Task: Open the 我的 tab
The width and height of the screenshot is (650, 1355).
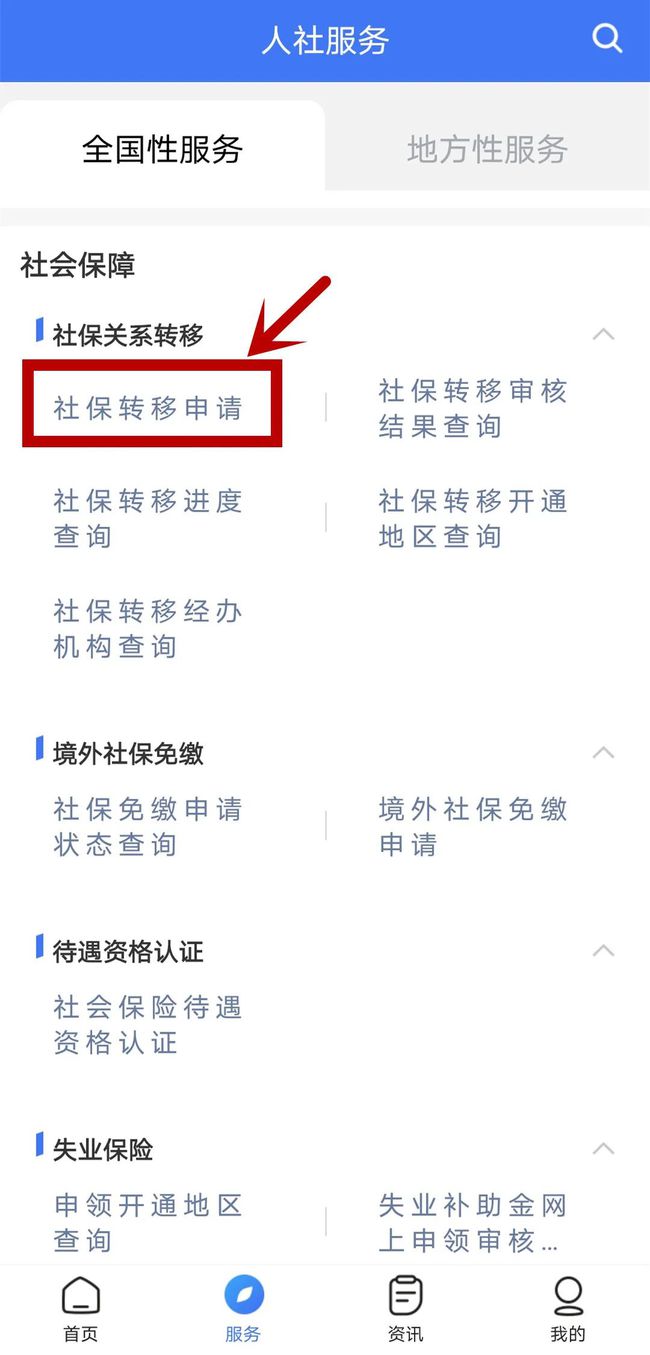Action: (567, 1310)
